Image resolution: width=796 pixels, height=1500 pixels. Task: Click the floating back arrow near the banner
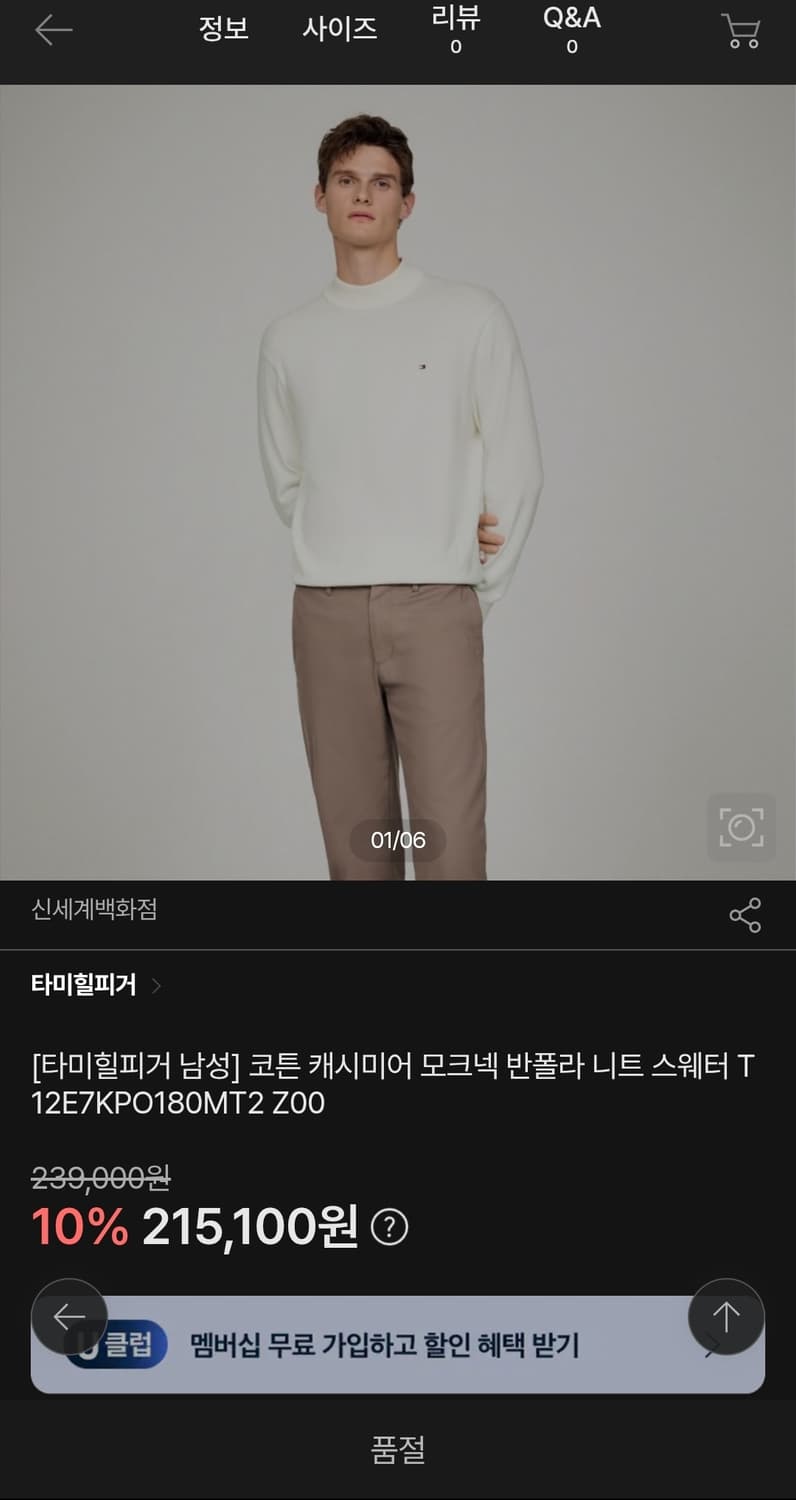(69, 1317)
